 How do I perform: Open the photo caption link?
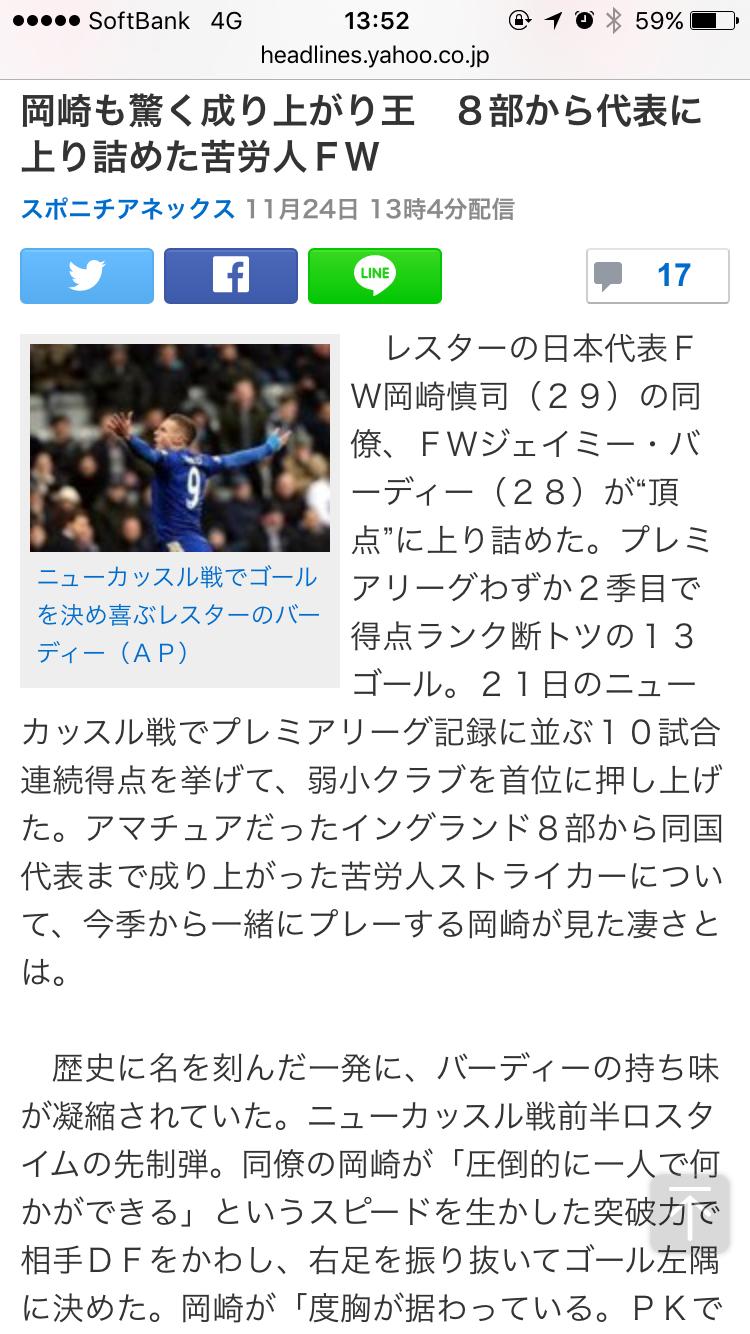pyautogui.click(x=177, y=614)
